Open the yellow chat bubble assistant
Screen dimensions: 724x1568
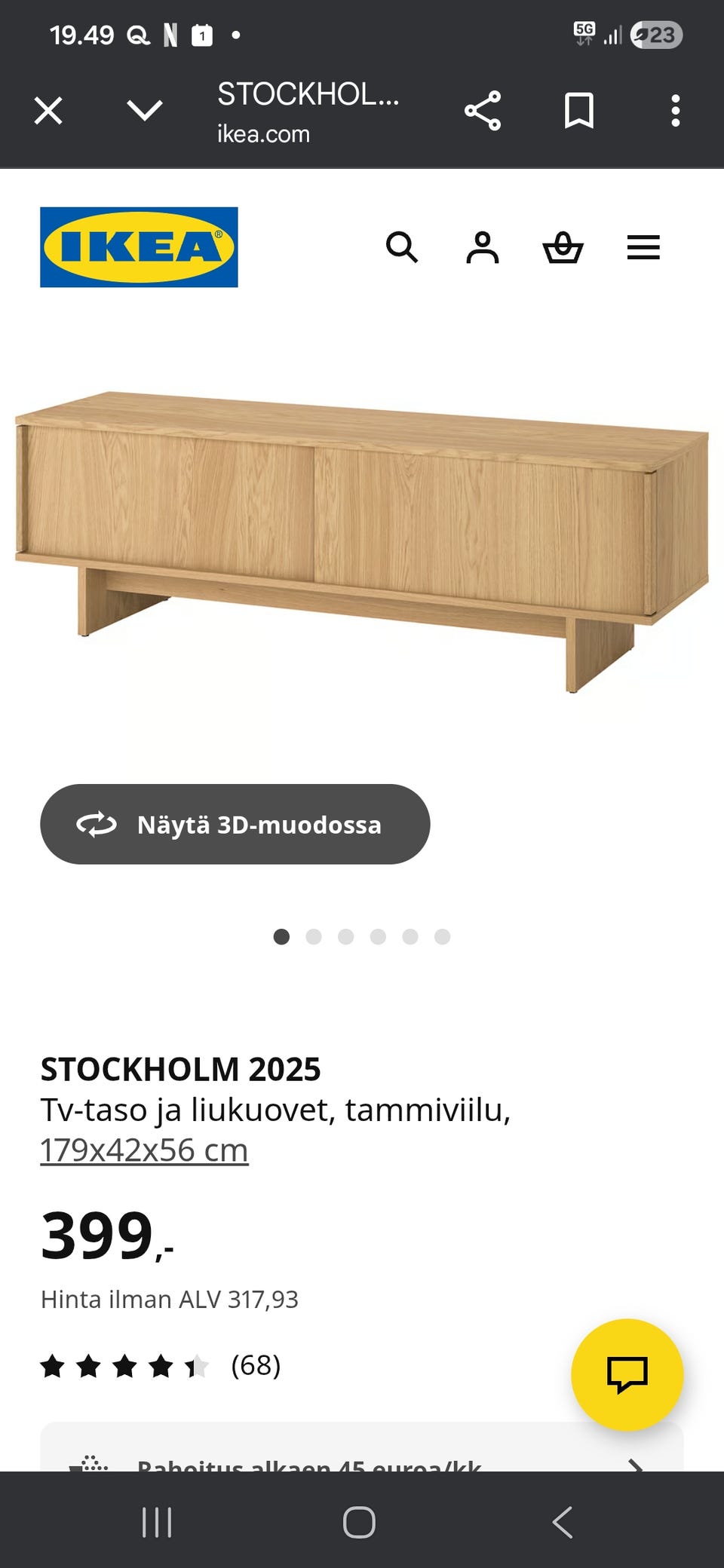point(628,1374)
